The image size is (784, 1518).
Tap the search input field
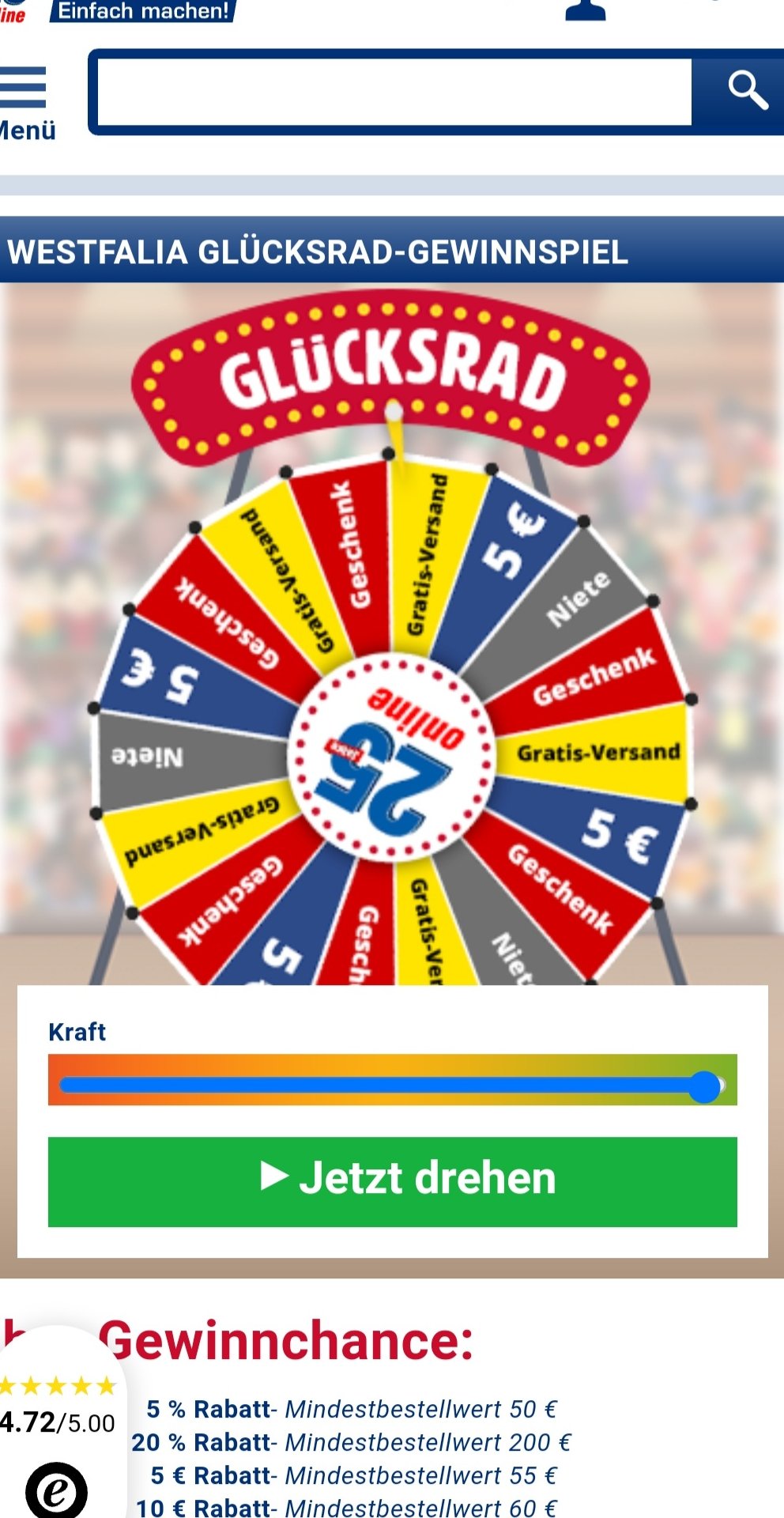(x=394, y=92)
